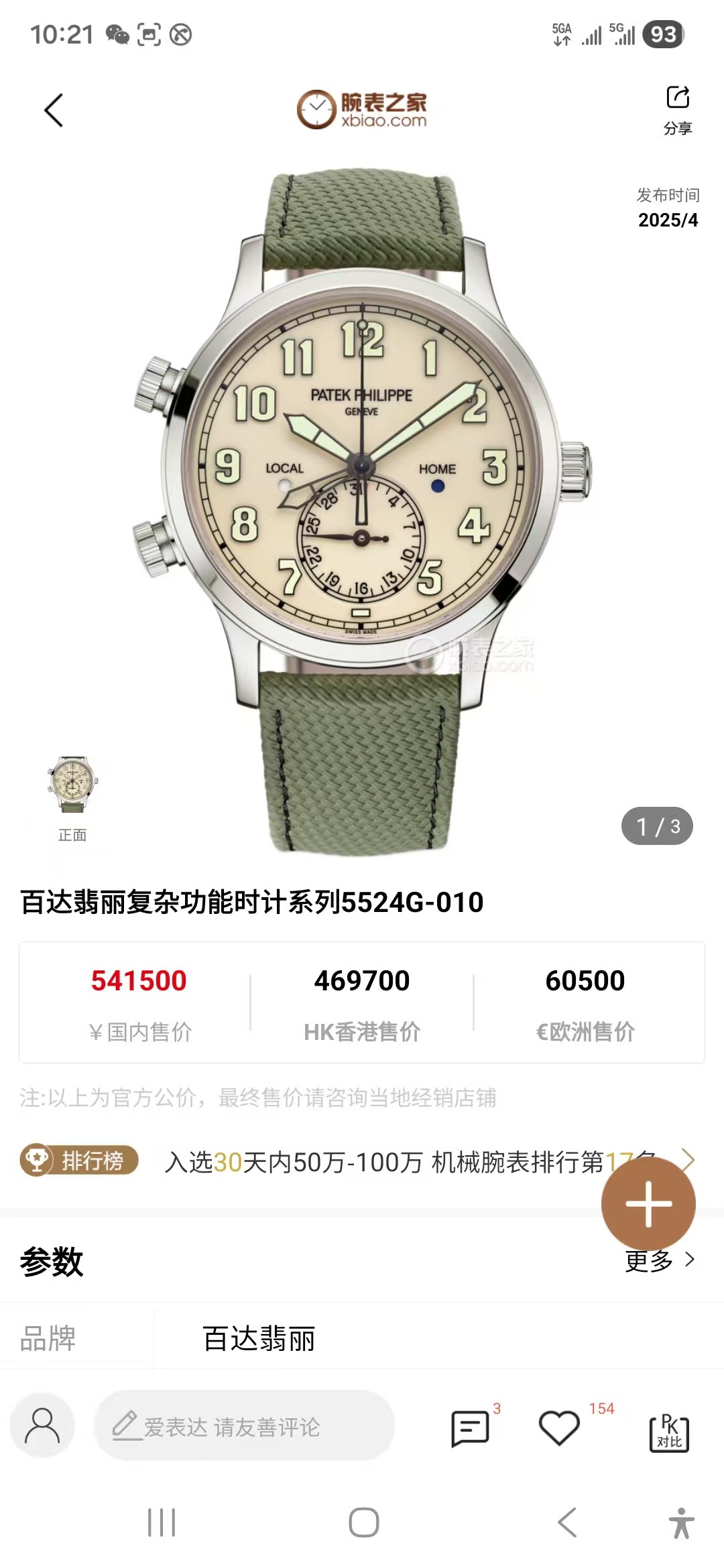Open 更多 to view more parameters
Screen dimensions: 724x1568
(660, 1261)
